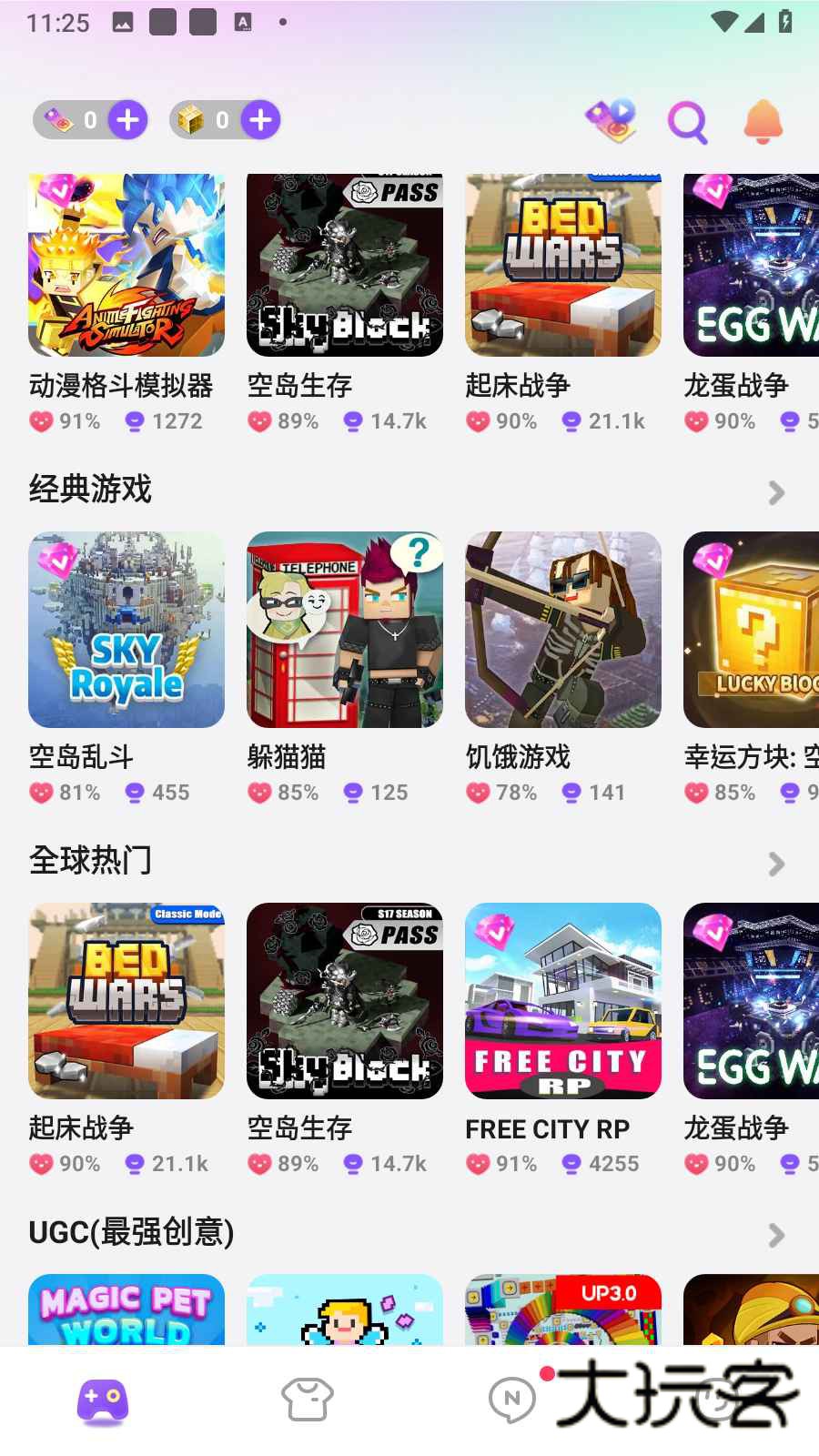
Task: Open the gift video rewards icon
Action: tap(612, 122)
